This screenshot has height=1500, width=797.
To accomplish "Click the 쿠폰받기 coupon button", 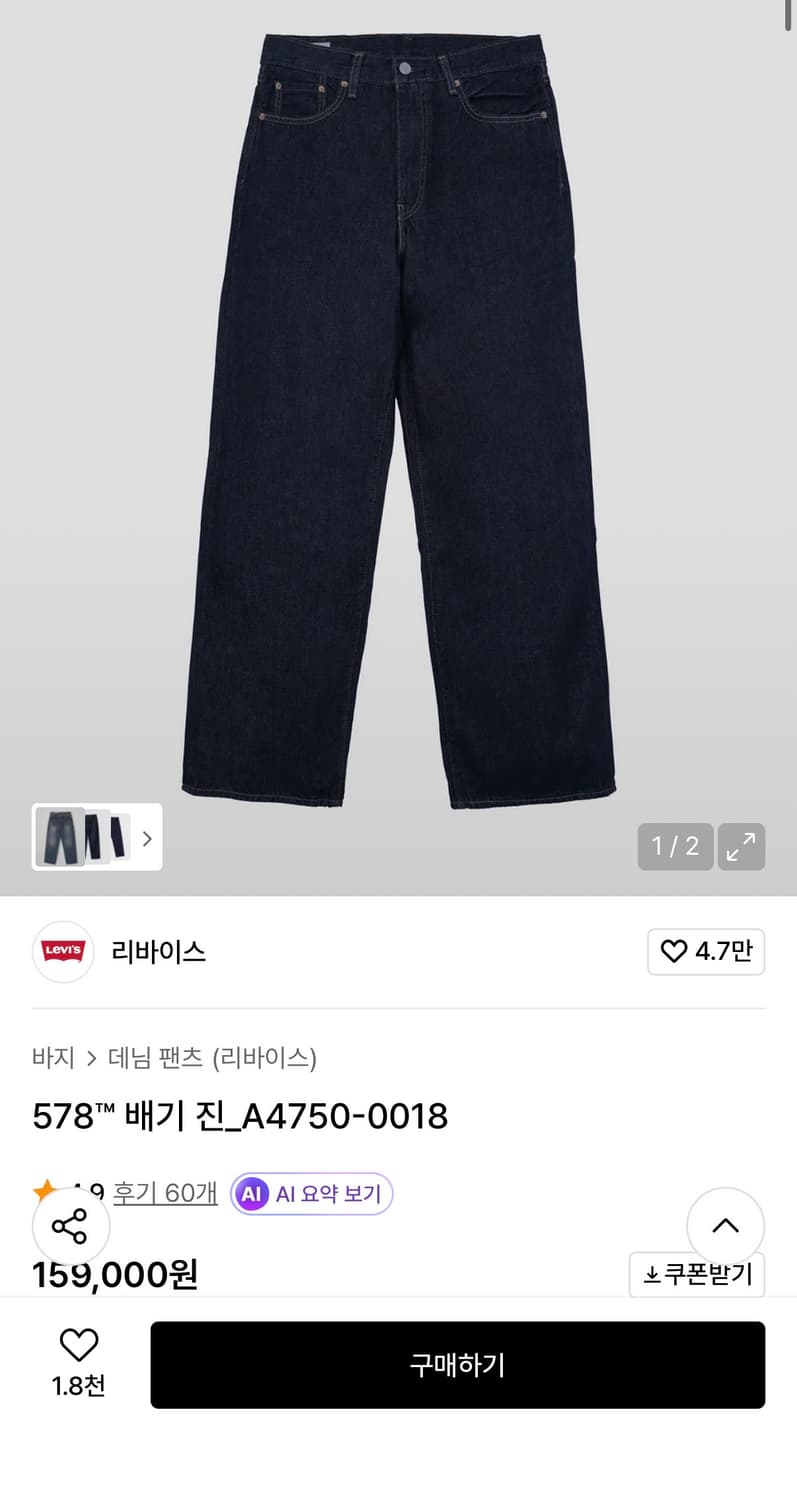I will click(x=697, y=1274).
